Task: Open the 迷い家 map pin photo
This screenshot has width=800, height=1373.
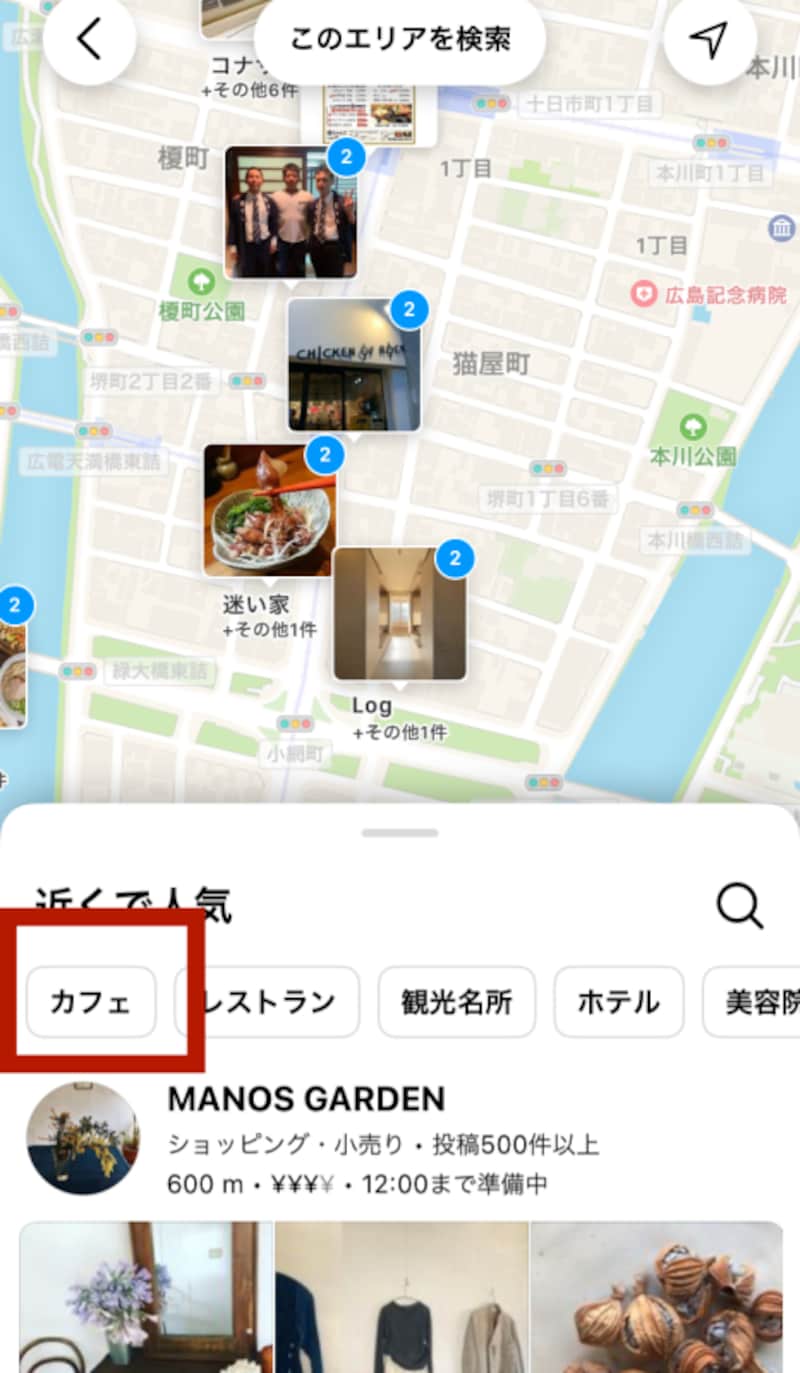Action: point(269,510)
